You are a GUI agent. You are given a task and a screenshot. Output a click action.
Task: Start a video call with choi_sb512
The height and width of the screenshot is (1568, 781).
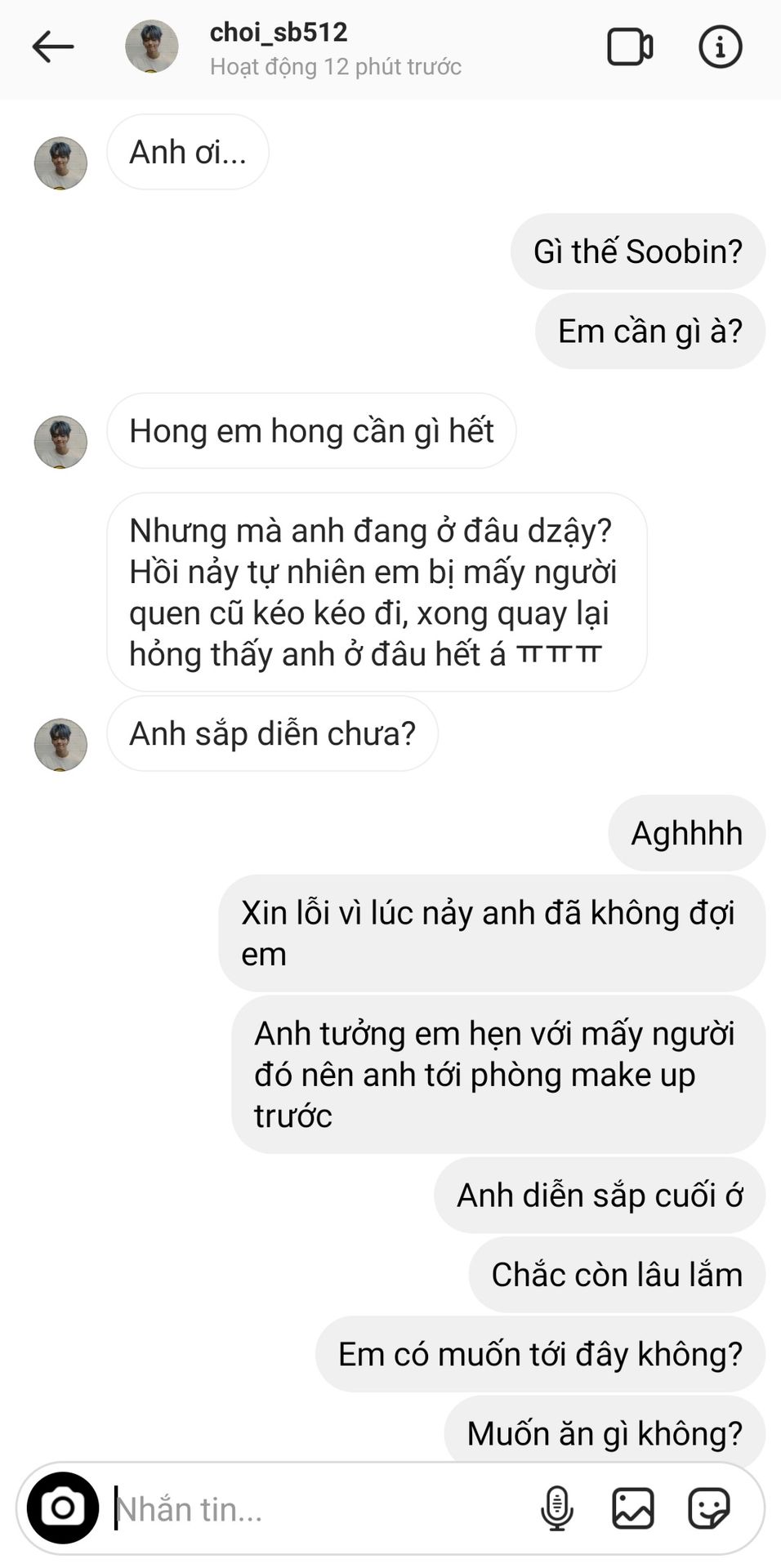coord(629,47)
